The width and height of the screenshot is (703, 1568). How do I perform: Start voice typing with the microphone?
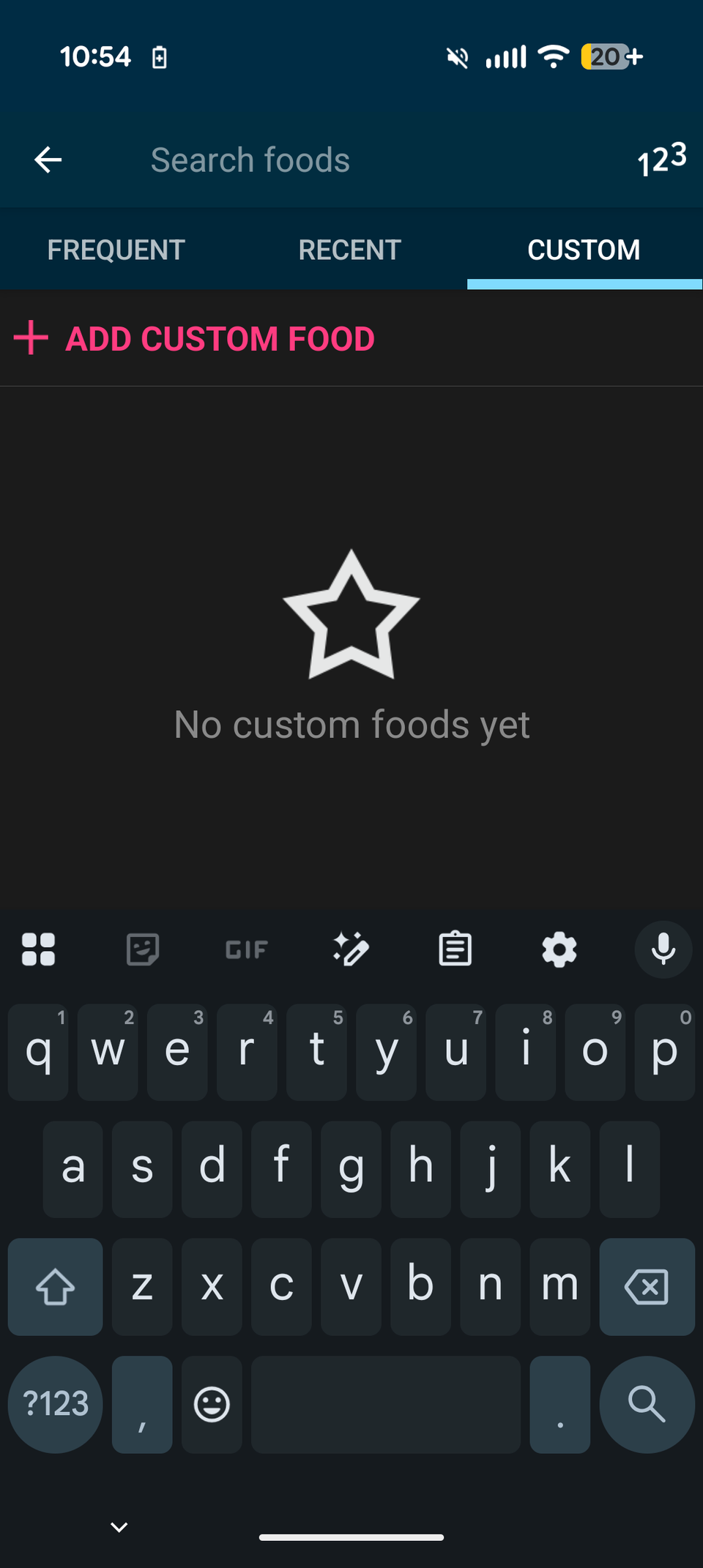click(x=662, y=949)
